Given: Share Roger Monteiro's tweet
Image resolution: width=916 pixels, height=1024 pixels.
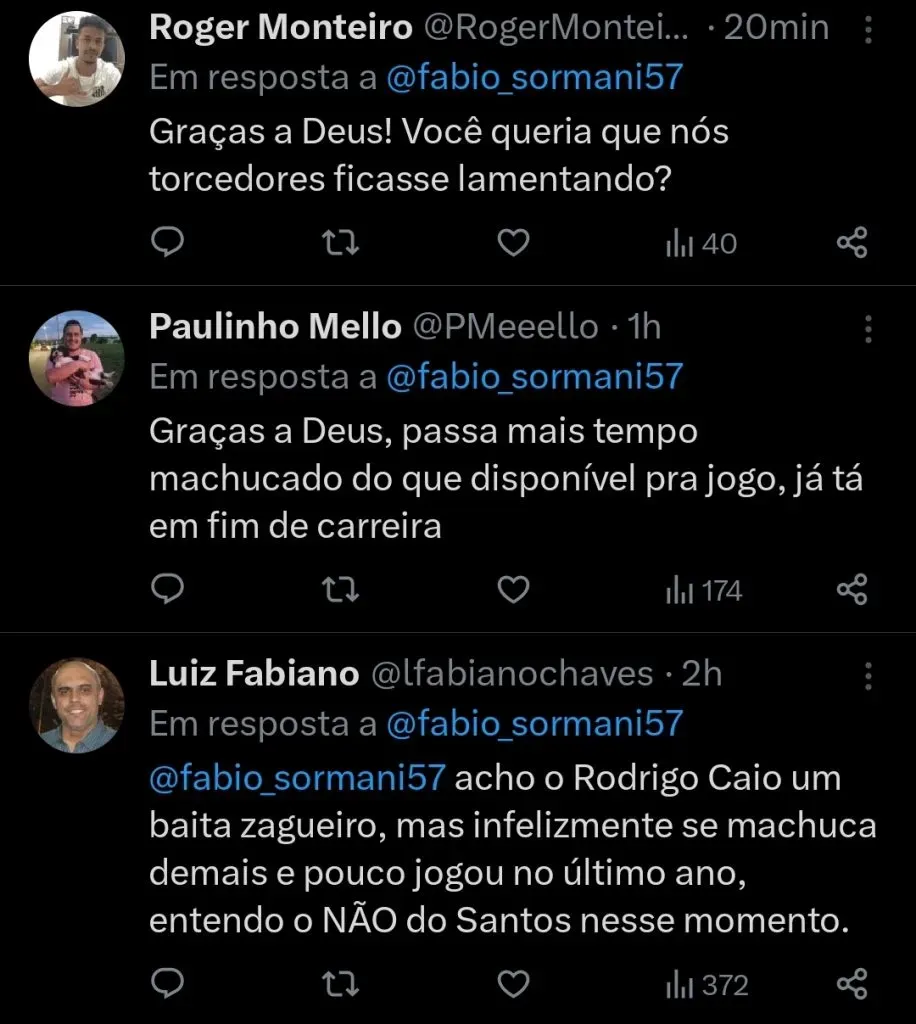Looking at the screenshot, I should pyautogui.click(x=851, y=243).
